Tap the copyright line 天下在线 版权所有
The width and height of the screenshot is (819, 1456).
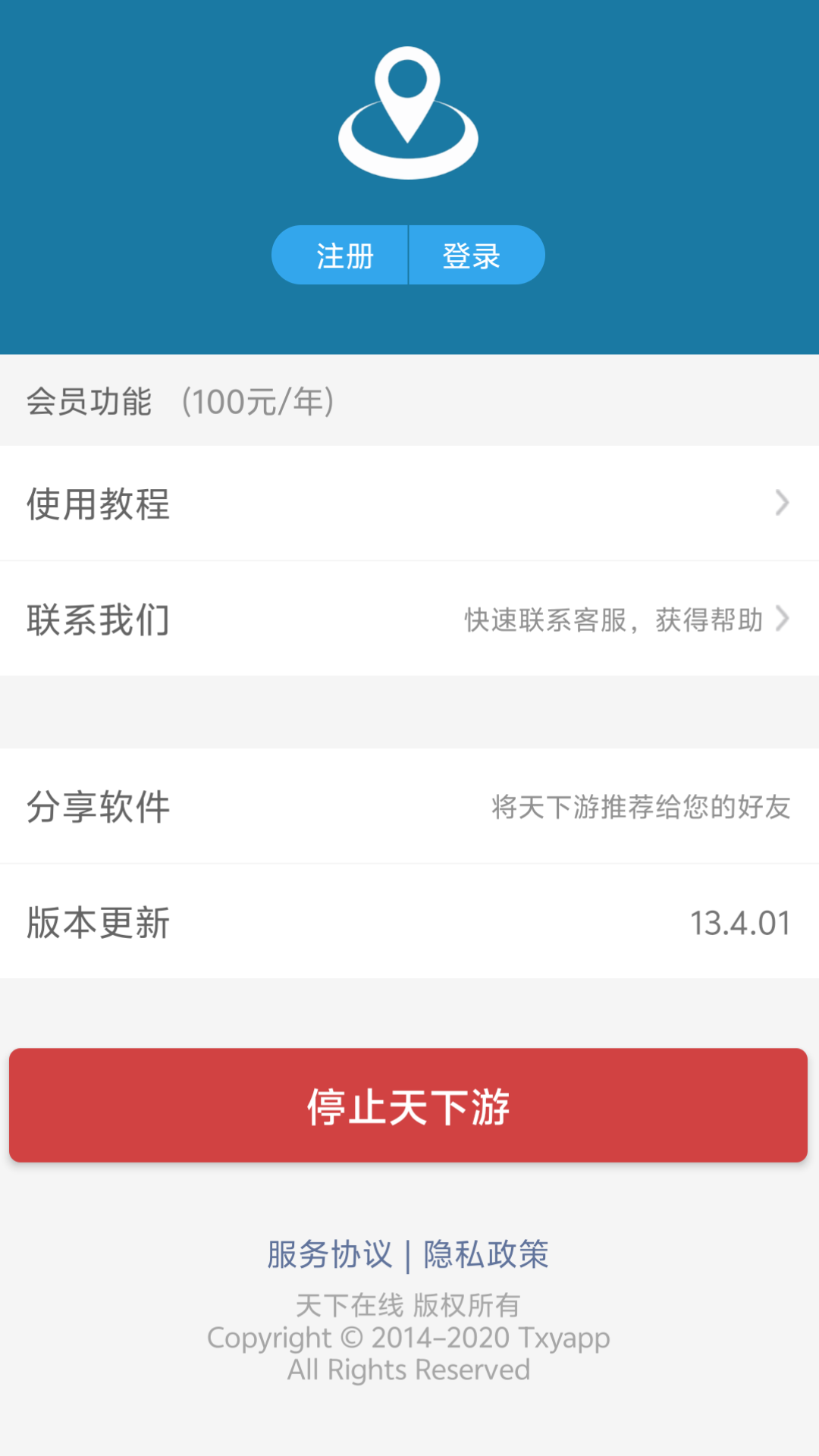[x=407, y=1306]
